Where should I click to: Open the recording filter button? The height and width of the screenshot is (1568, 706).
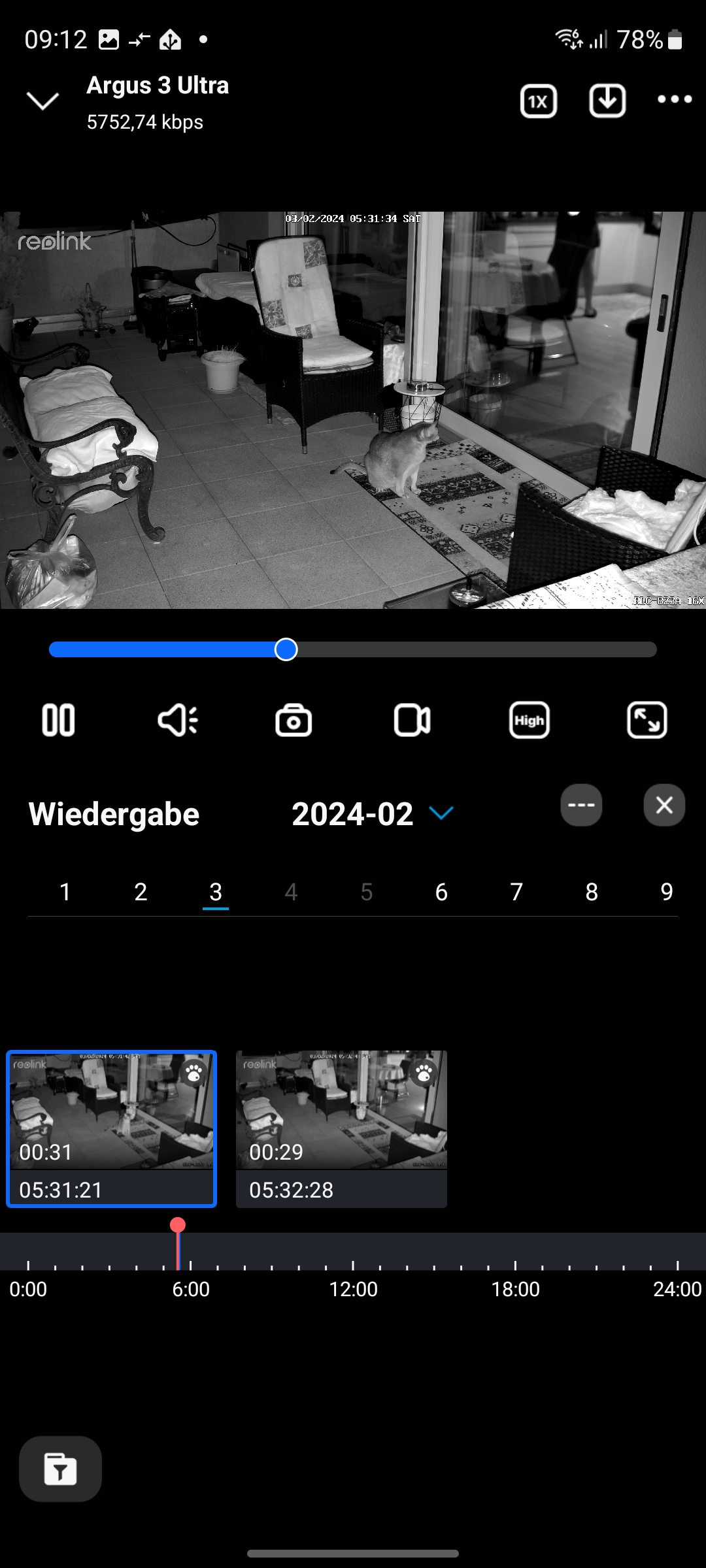click(60, 1469)
